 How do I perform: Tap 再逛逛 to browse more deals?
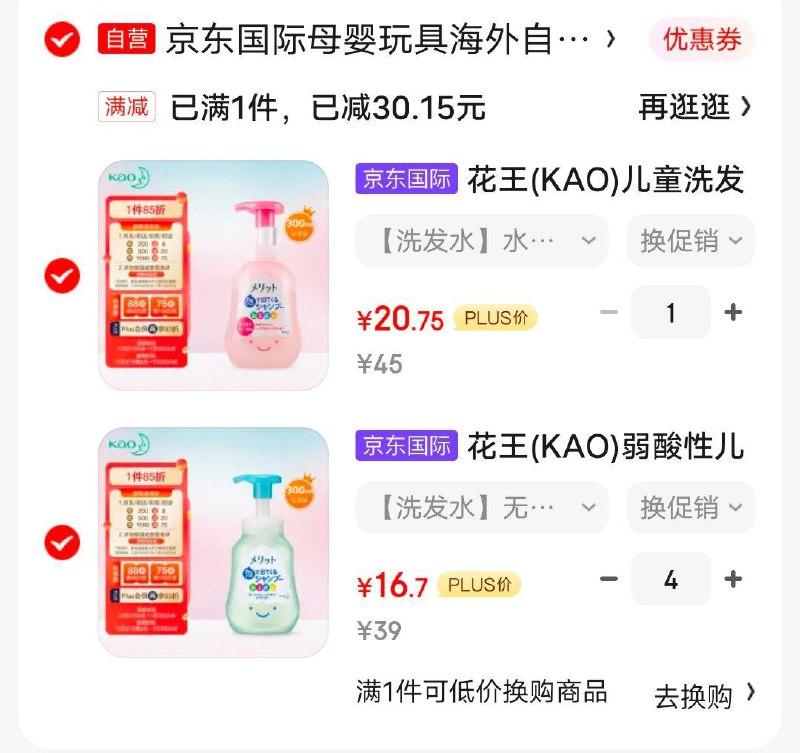tap(694, 107)
